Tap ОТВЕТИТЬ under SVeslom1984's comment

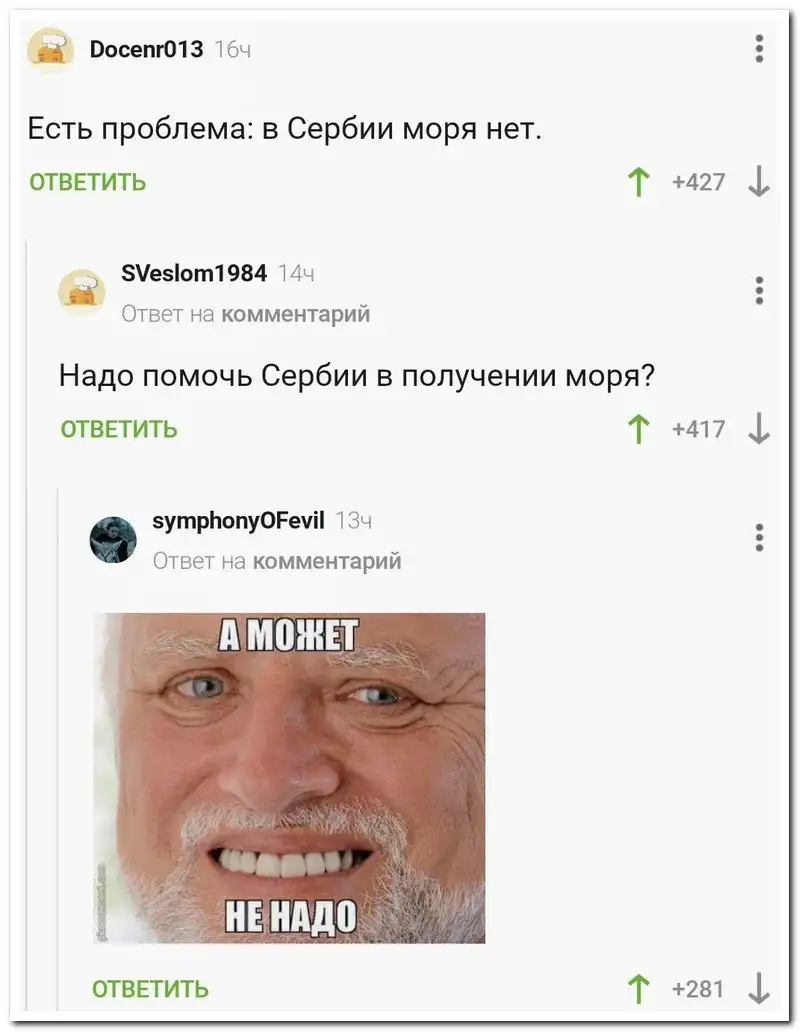pyautogui.click(x=119, y=429)
